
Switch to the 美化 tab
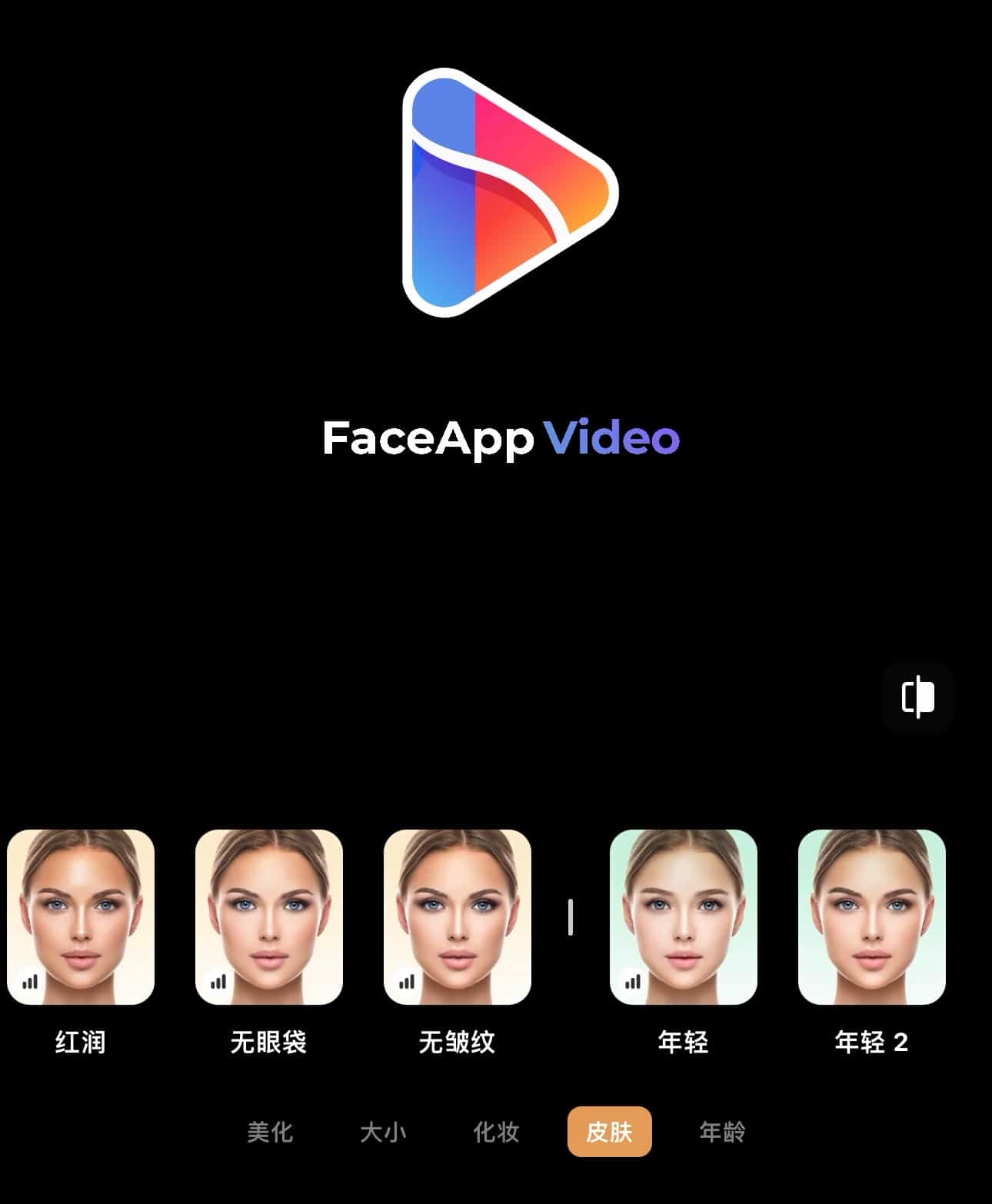(270, 1132)
